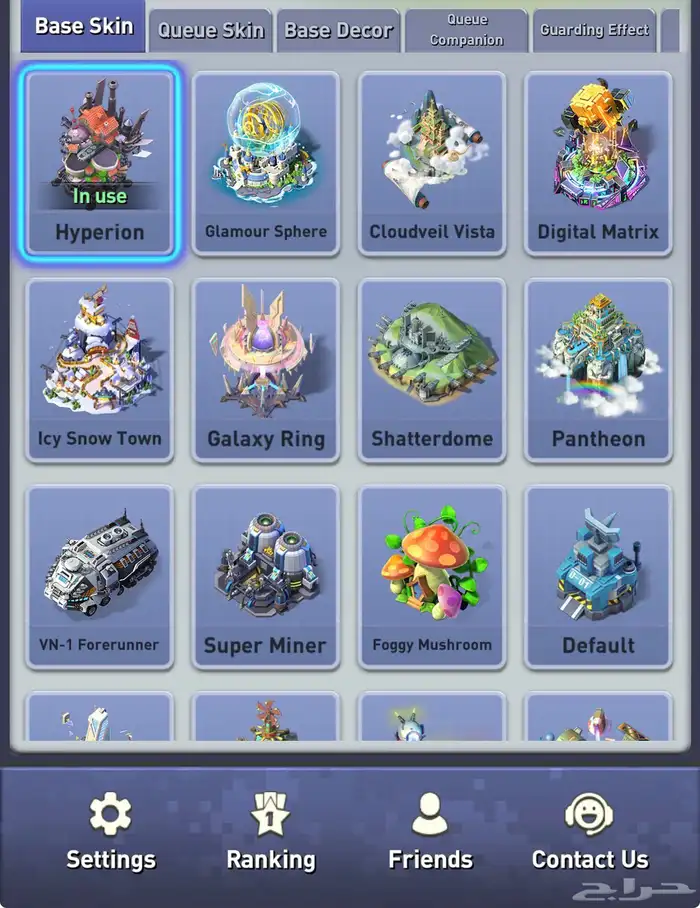The width and height of the screenshot is (700, 908).
Task: Open the Pantheon skin
Action: [598, 370]
